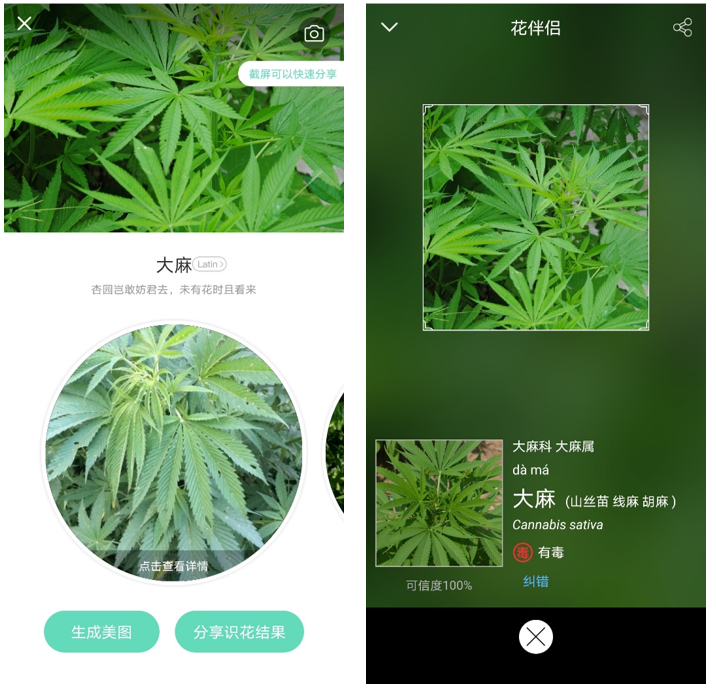Viewport: 716px width, 693px height.
Task: Tap 分享识花结果 to share the result
Action: [239, 632]
